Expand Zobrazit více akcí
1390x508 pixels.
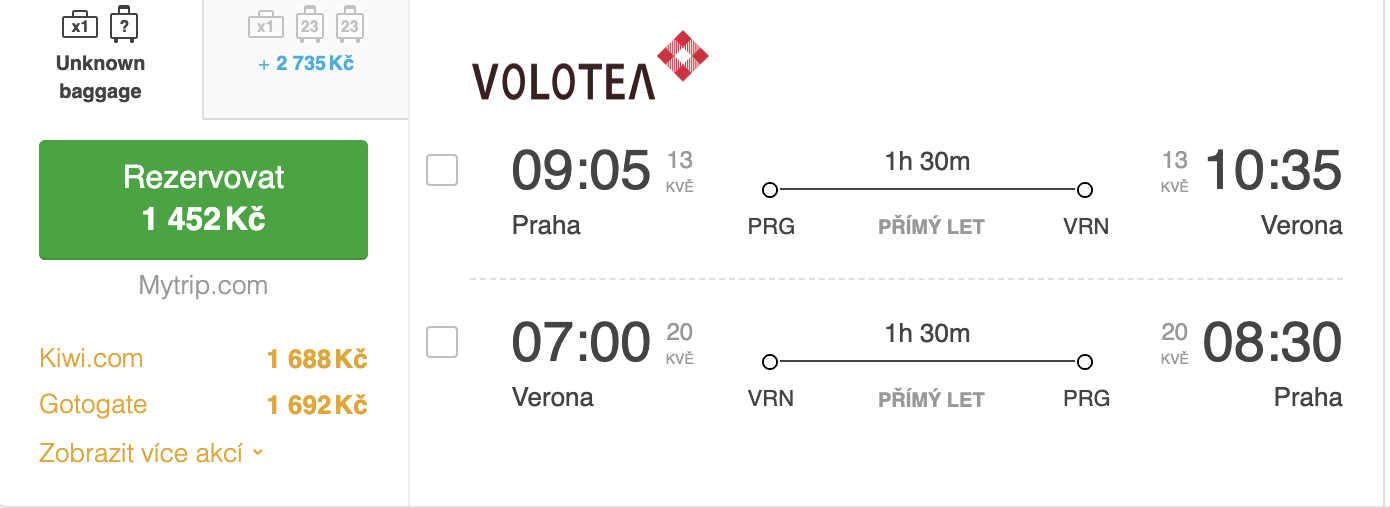click(150, 453)
